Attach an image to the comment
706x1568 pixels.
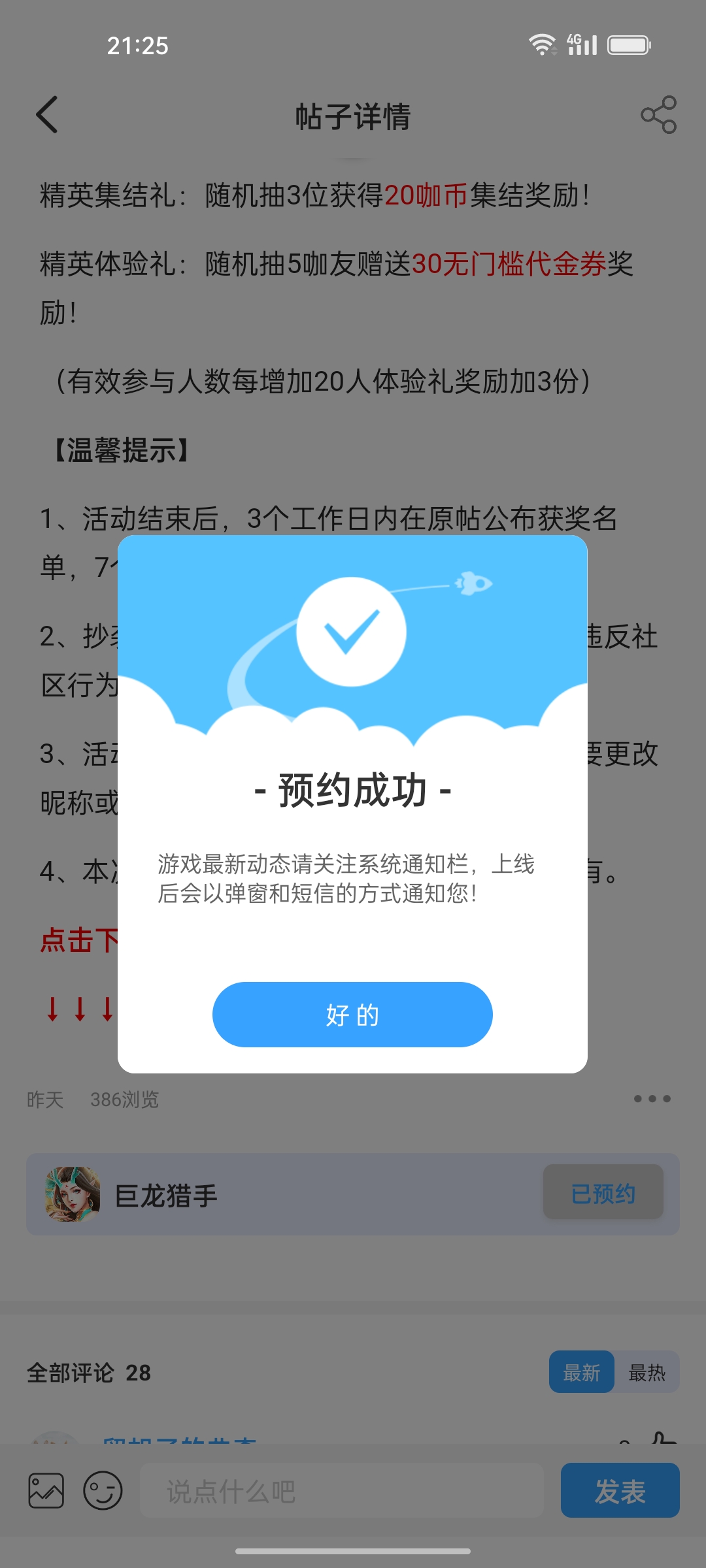46,1491
